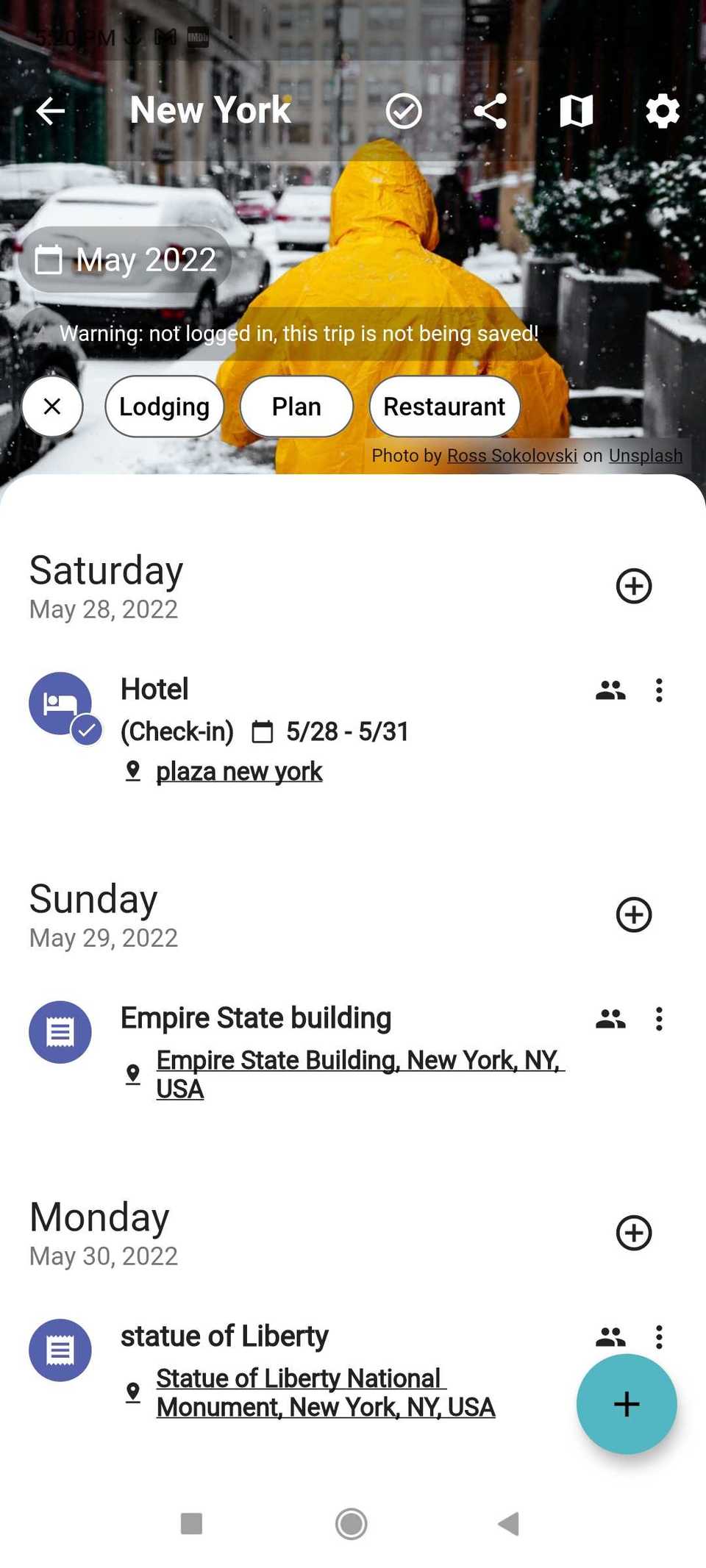Tap the receipt icon next to statue of Liberty
Viewport: 706px width, 1568px height.
pos(60,1350)
